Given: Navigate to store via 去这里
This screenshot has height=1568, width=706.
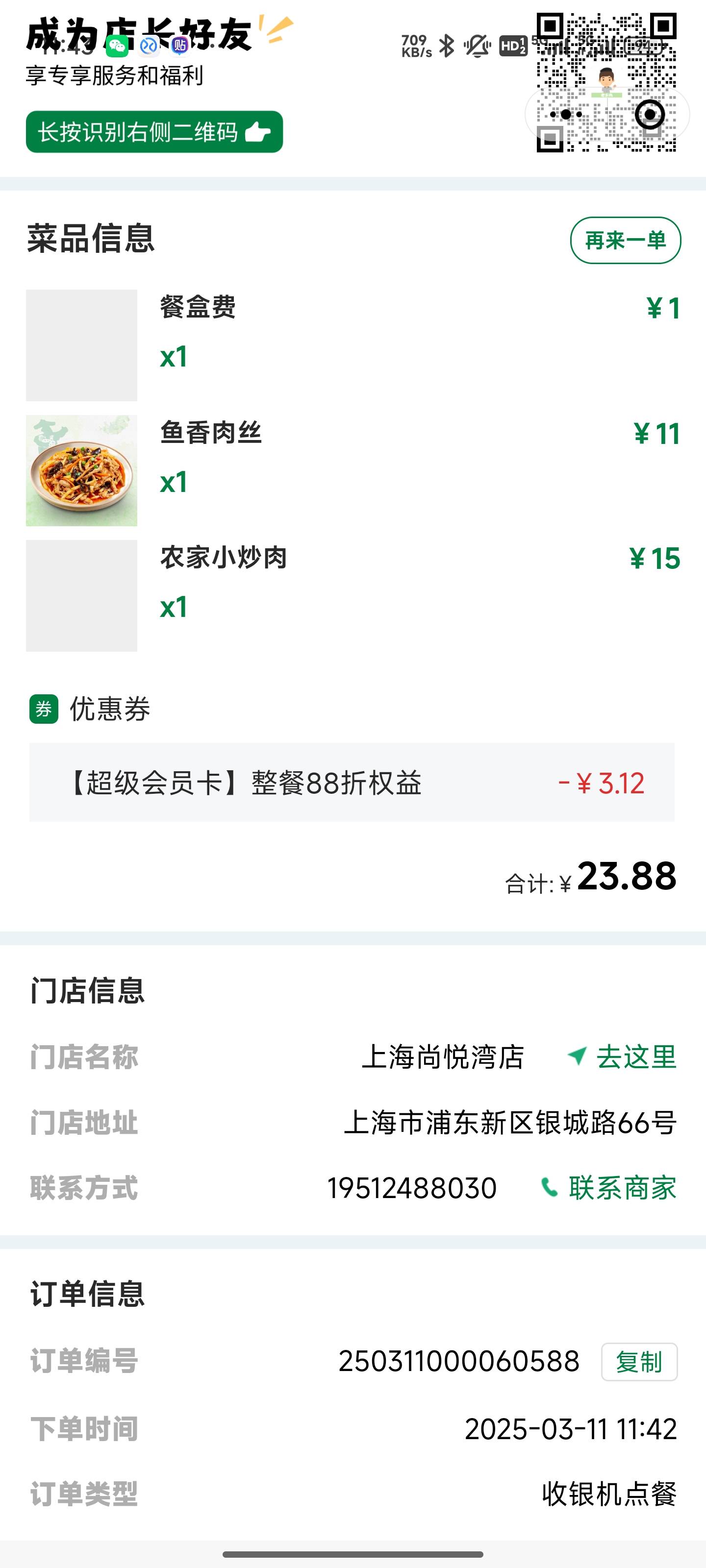Looking at the screenshot, I should 621,1057.
